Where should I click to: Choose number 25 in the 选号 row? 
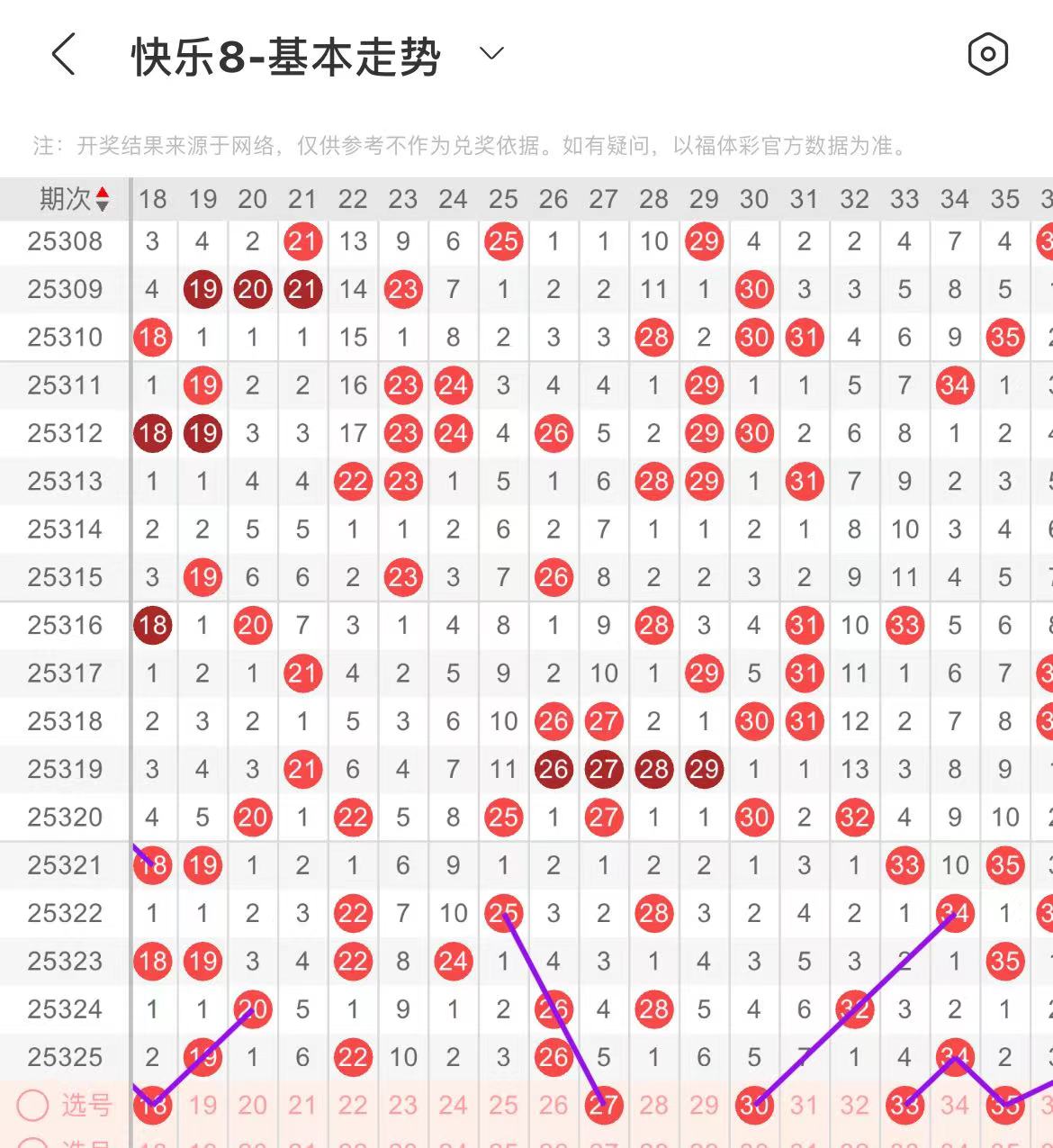coord(503,1105)
